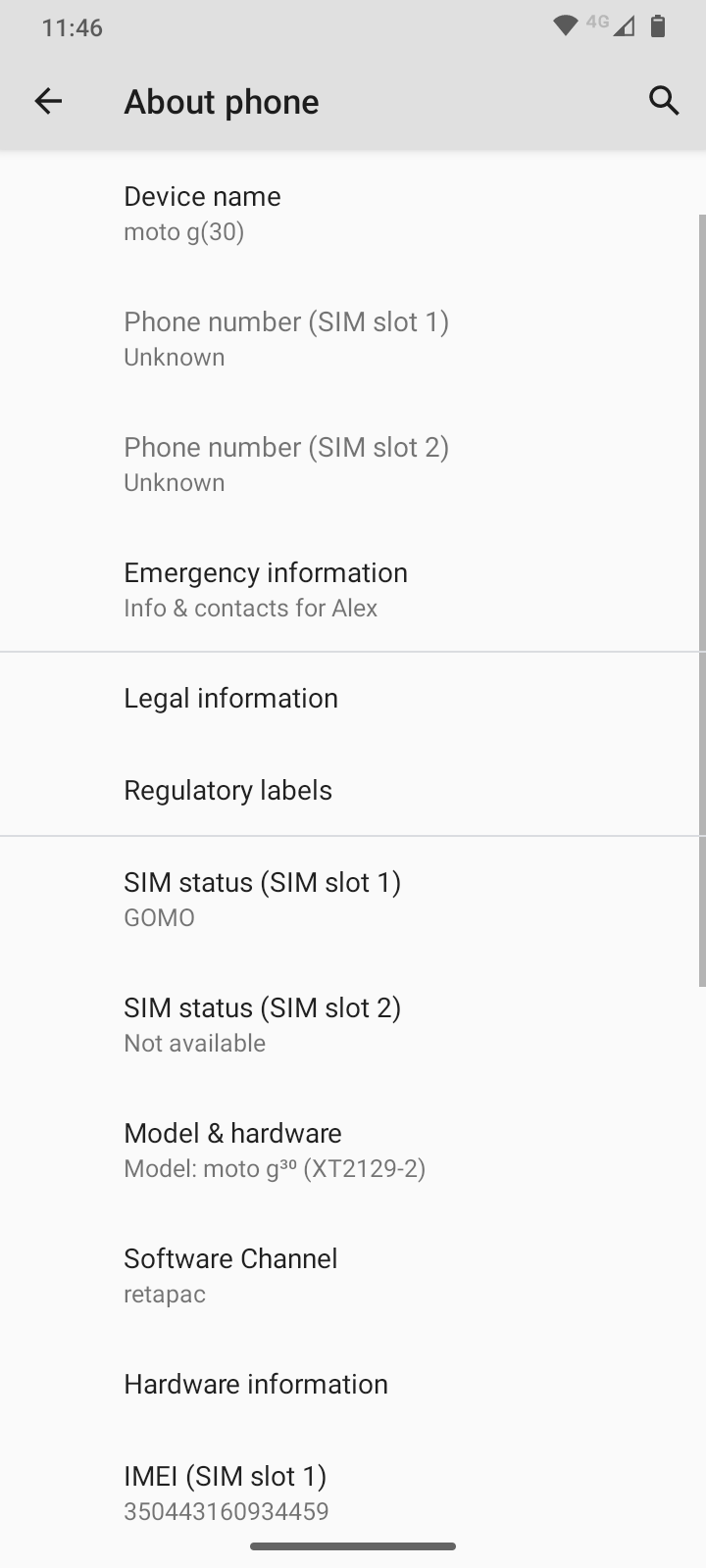Go back using the top arrow
Image resolution: width=706 pixels, height=1568 pixels.
click(48, 101)
